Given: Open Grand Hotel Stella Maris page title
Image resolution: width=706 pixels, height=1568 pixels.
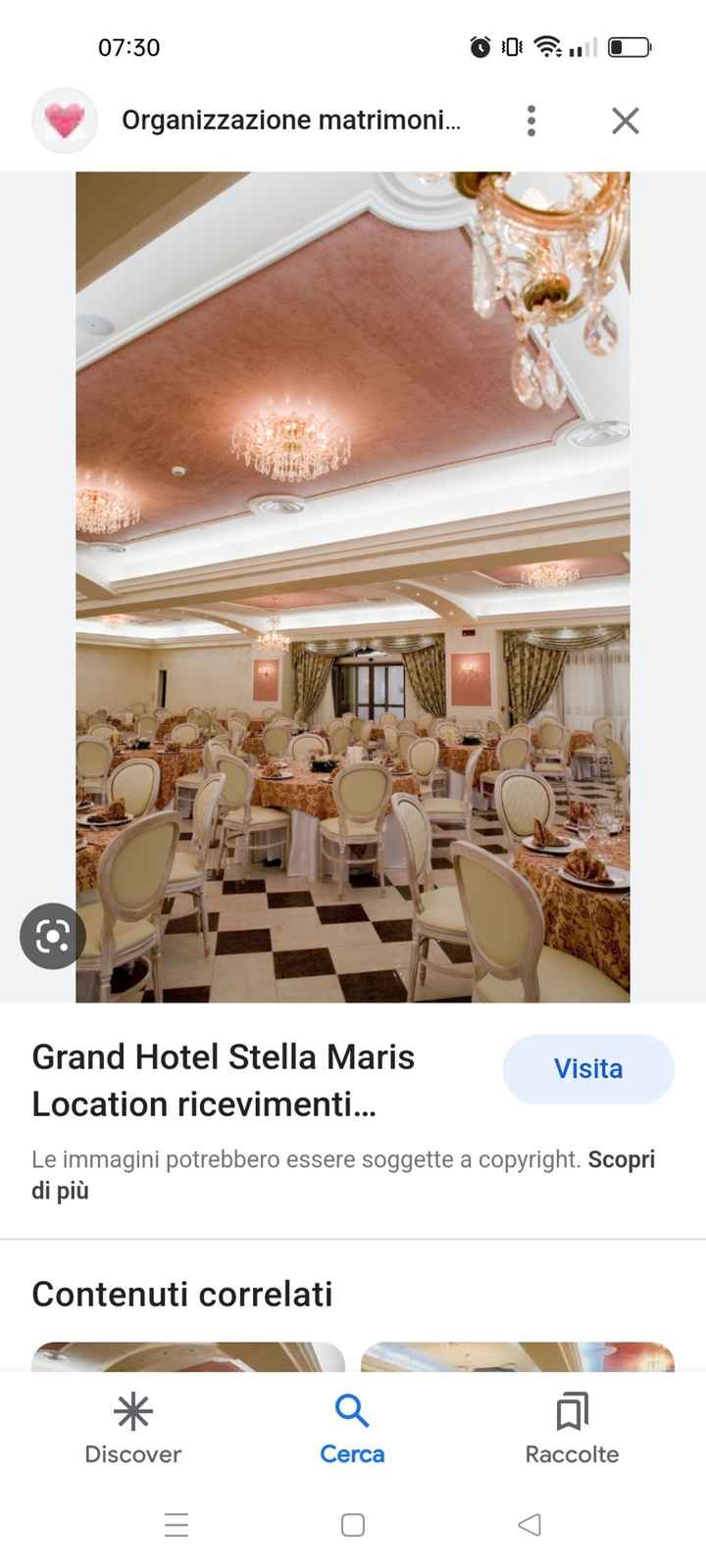Looking at the screenshot, I should click(x=224, y=1080).
